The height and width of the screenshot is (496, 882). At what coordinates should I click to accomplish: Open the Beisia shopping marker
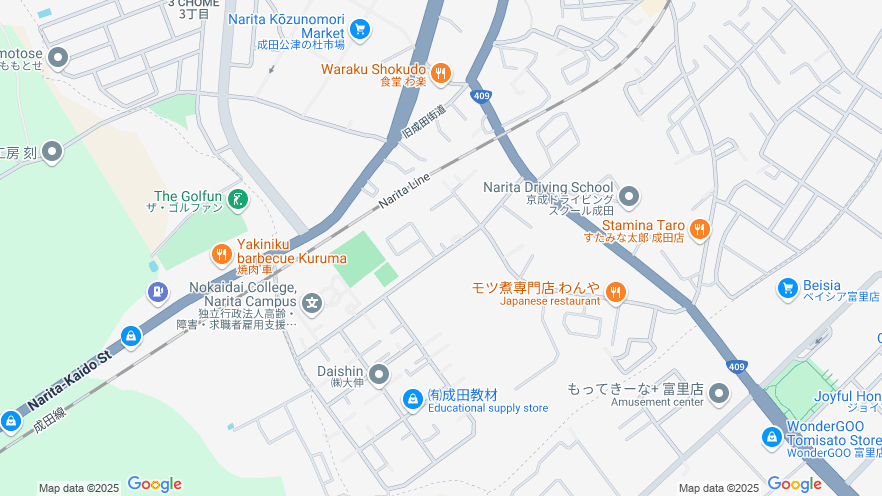tap(788, 289)
